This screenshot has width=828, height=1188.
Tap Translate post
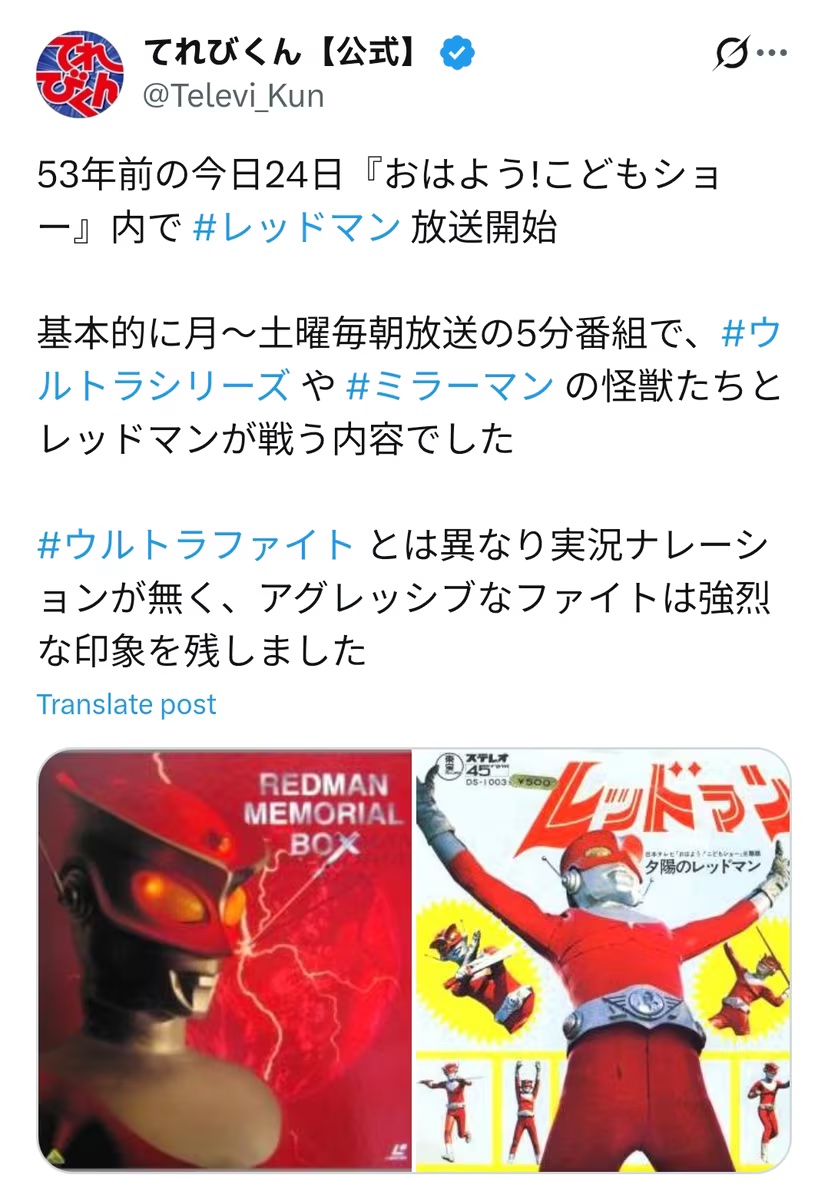point(127,704)
